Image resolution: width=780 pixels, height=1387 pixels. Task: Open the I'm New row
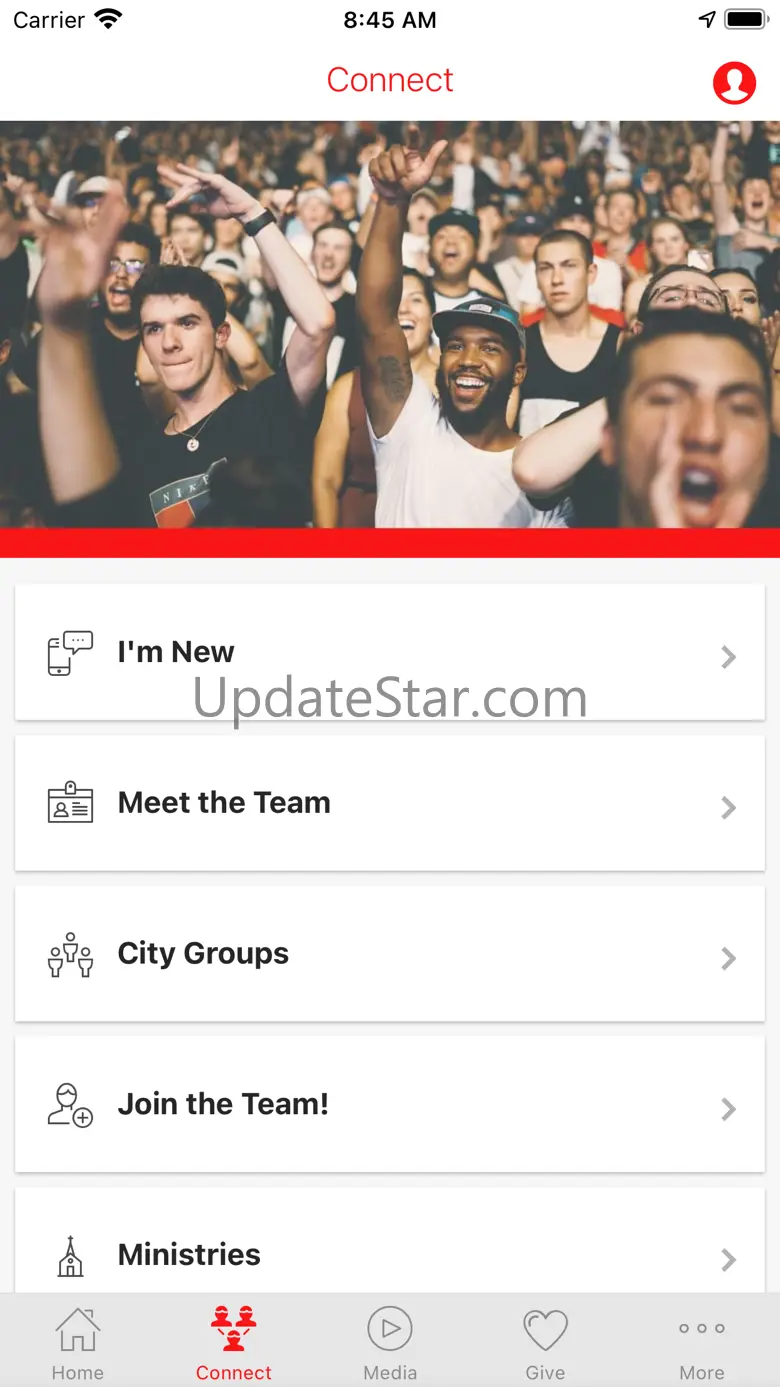click(x=390, y=652)
